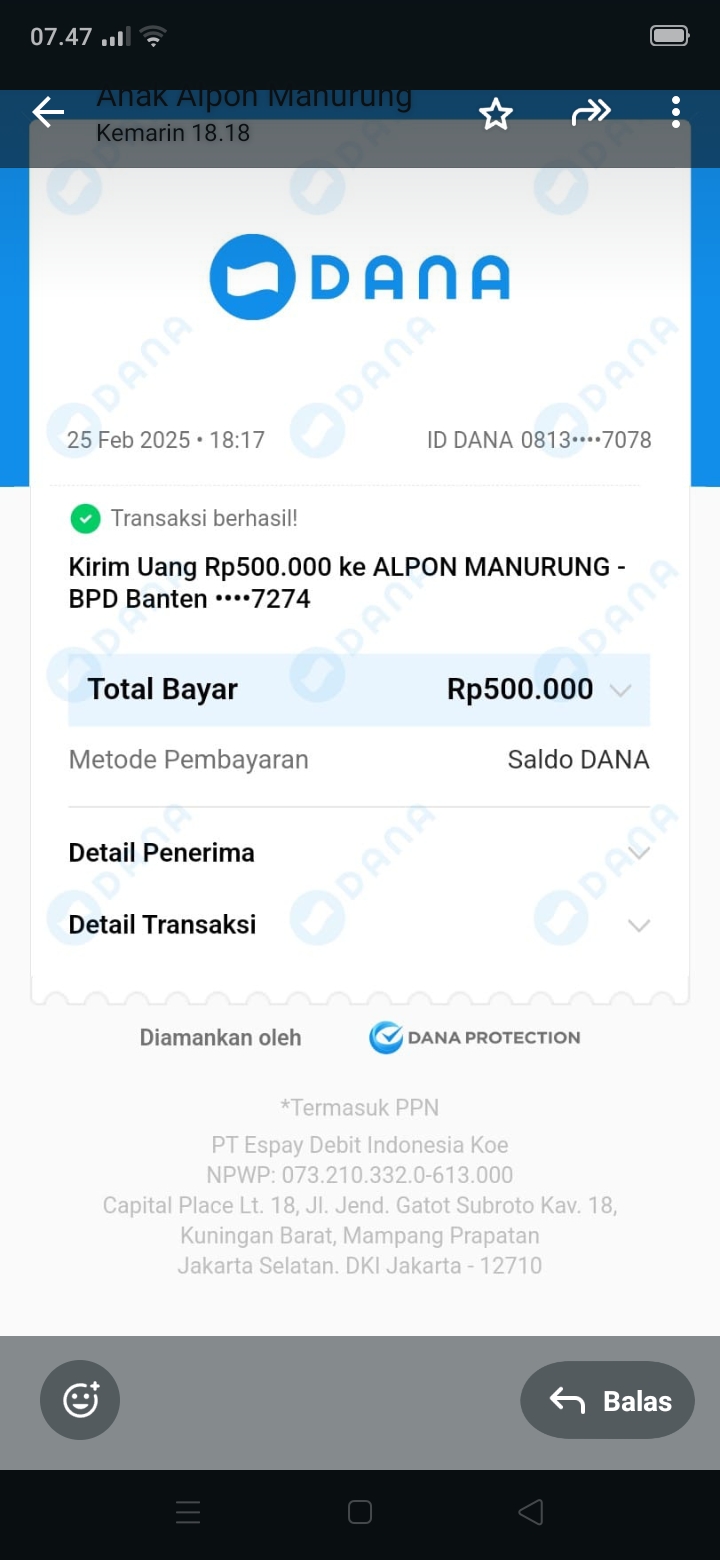The image size is (720, 1560).
Task: Forward this image
Action: 590,113
